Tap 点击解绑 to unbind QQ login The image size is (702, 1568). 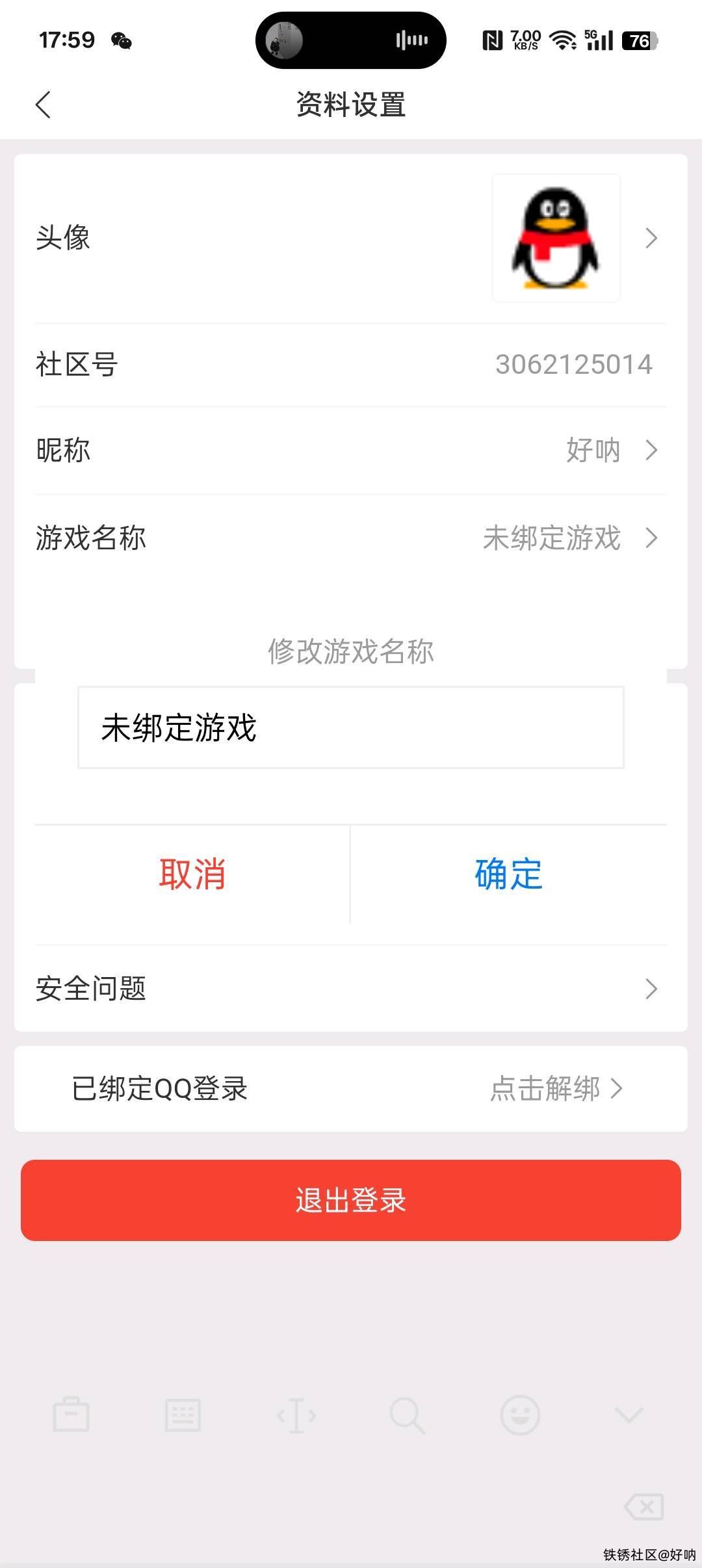[555, 1088]
